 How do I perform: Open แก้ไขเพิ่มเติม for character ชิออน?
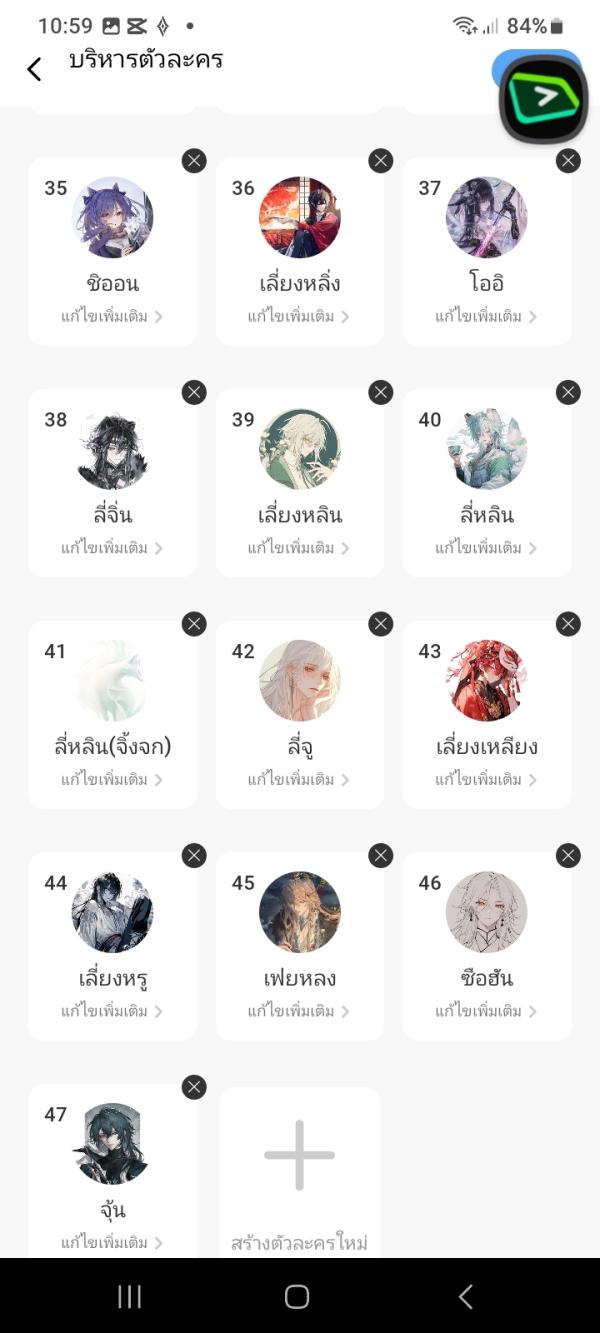[x=111, y=317]
